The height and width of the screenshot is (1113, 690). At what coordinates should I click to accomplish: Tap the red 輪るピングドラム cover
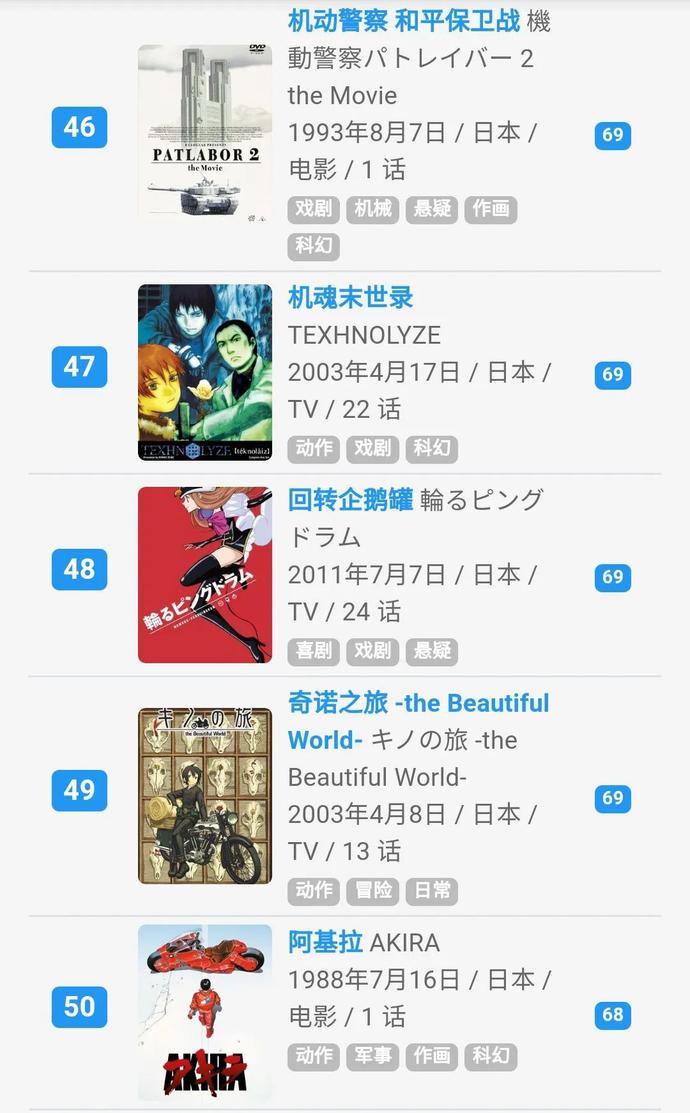pos(205,575)
